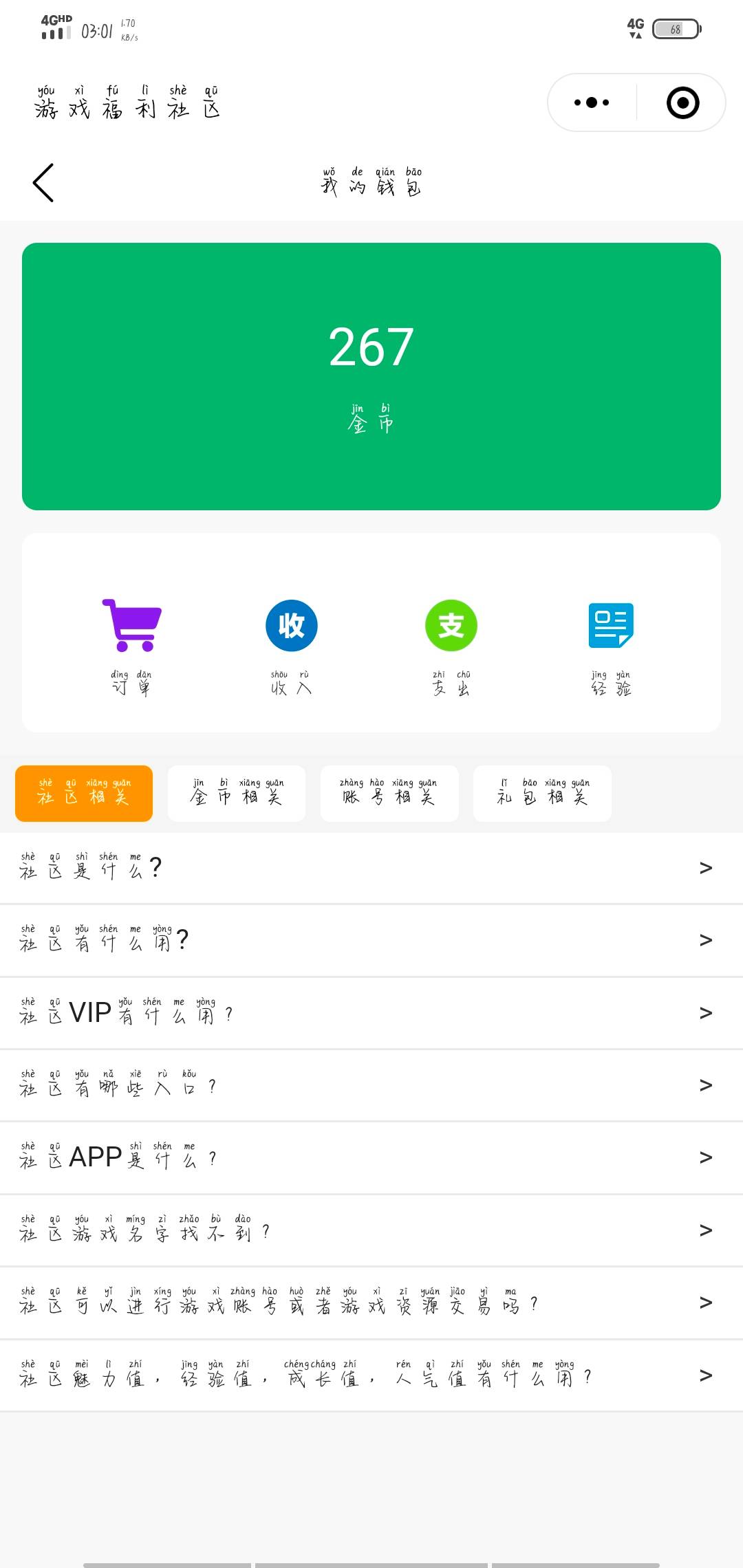Go back from 我的钱包 page
This screenshot has width=743, height=1568.
coord(43,183)
